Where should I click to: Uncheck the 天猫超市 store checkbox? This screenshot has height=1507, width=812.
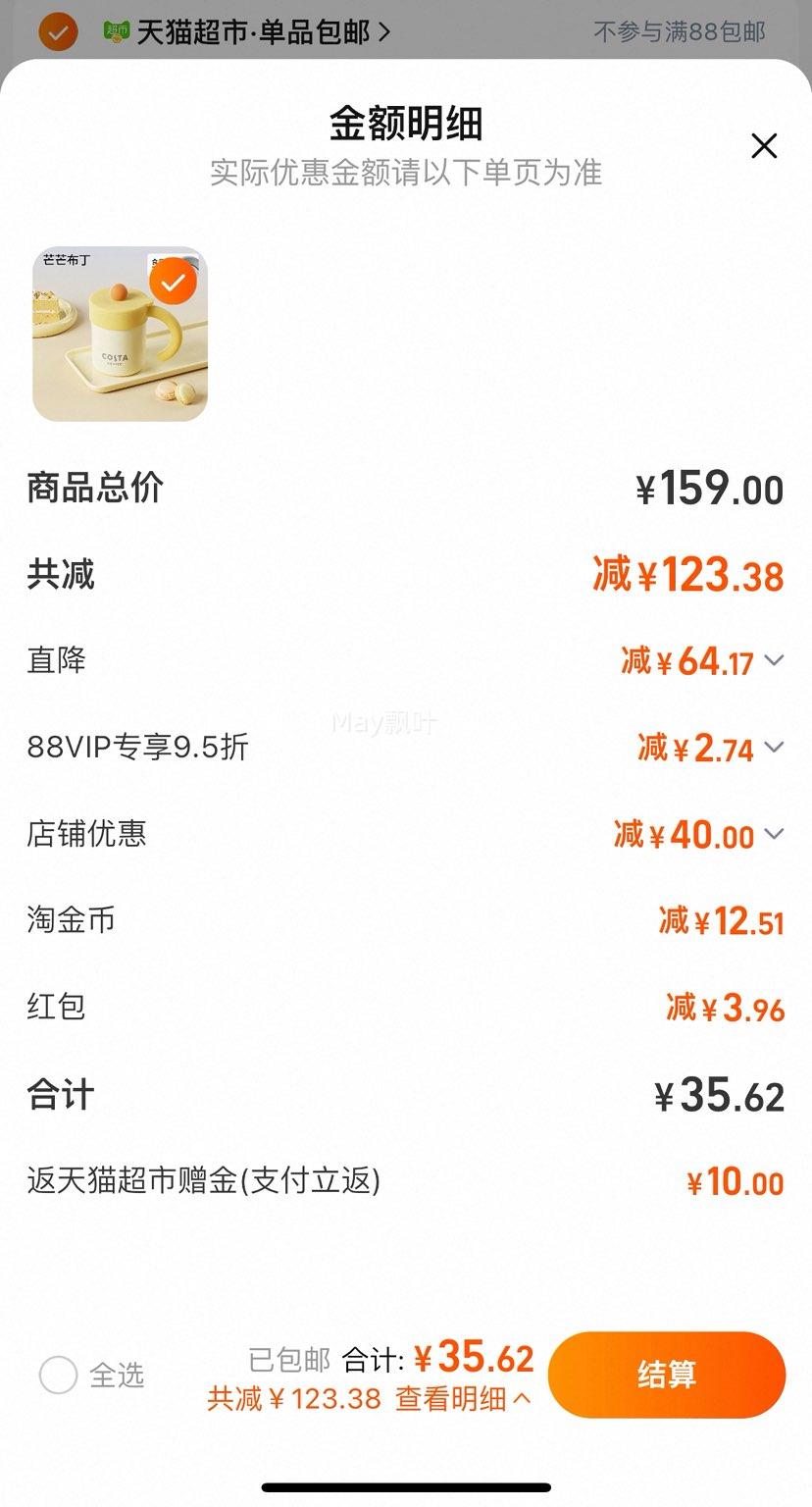[58, 31]
